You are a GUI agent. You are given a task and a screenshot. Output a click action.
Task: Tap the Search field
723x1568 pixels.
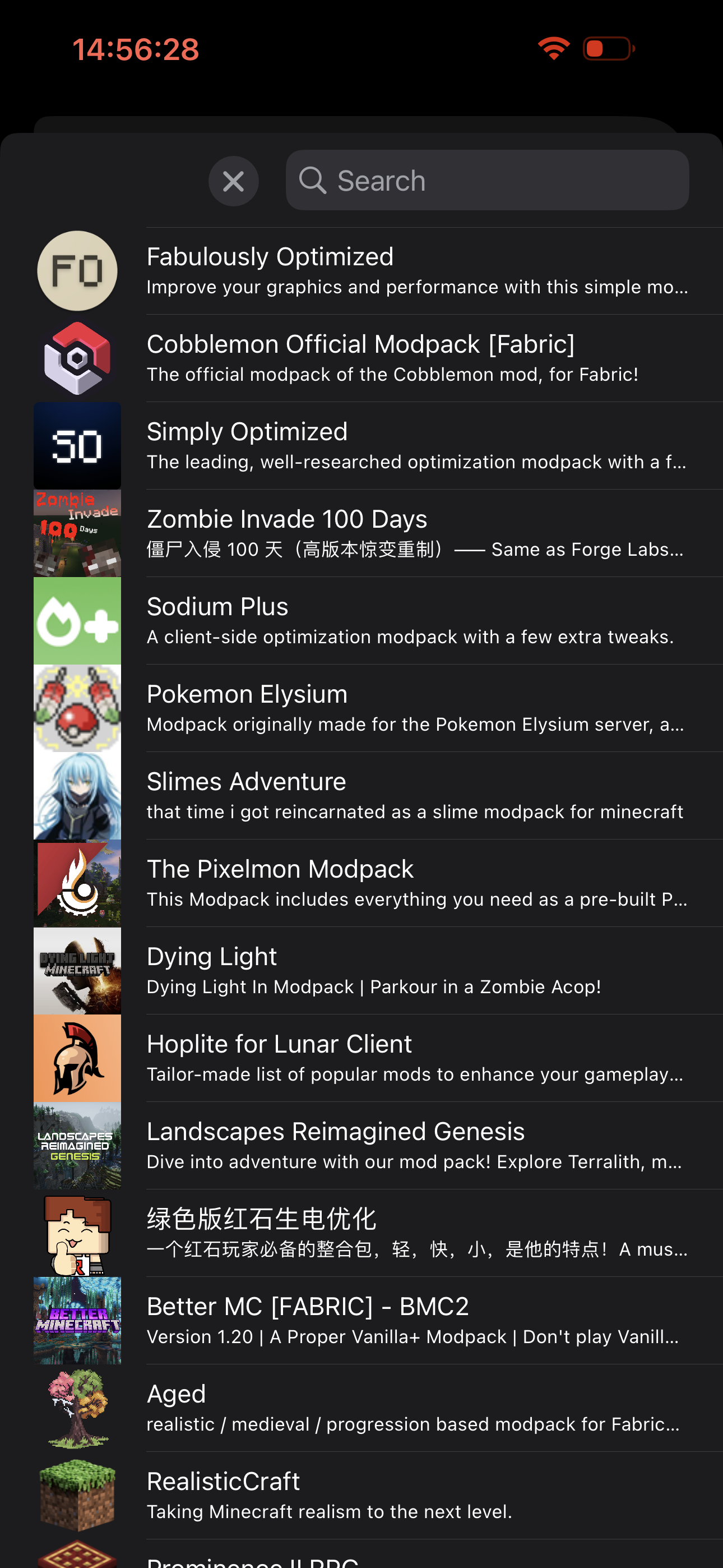tap(487, 181)
